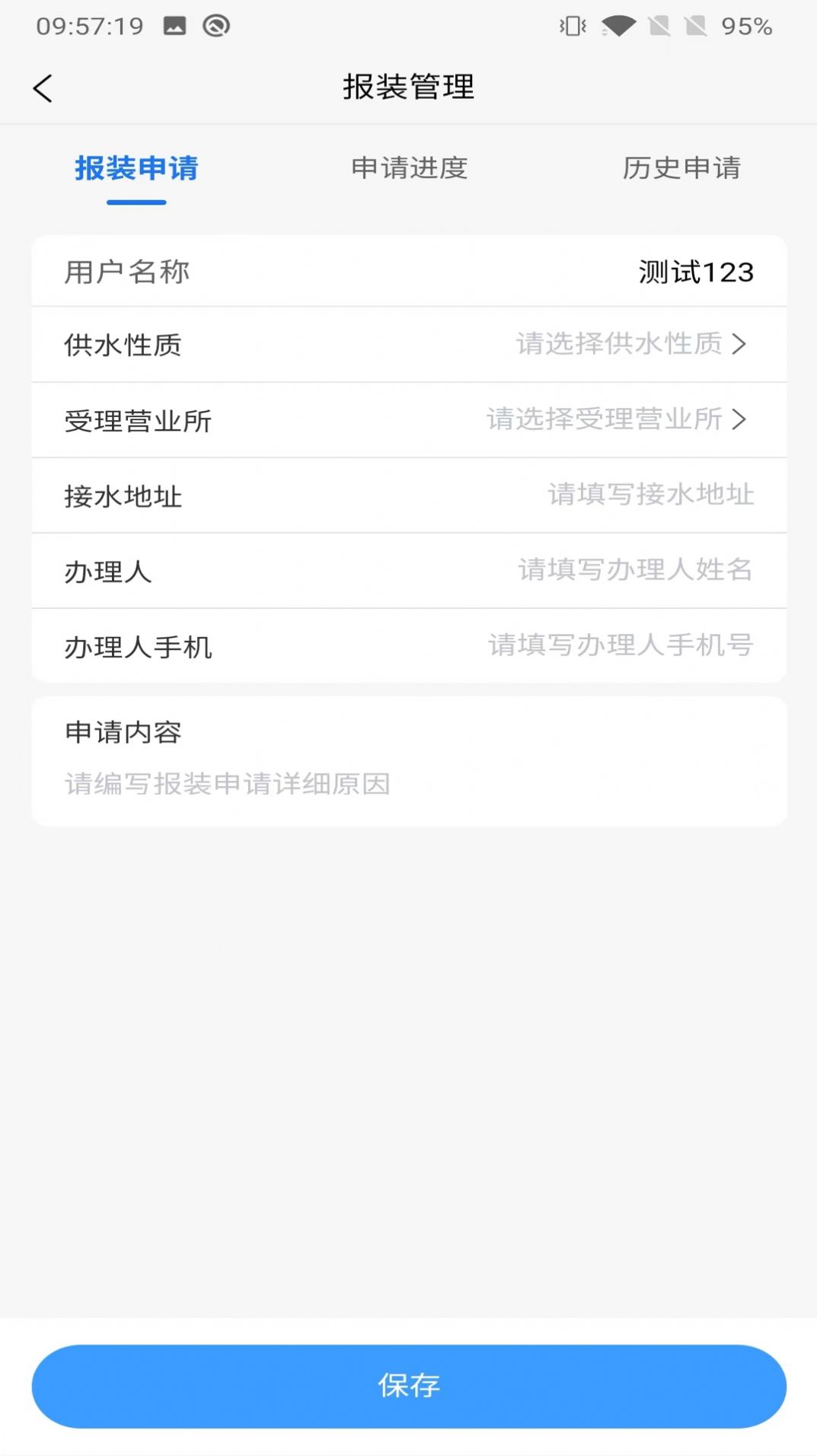This screenshot has height=1456, width=817.
Task: Select the active 报装申请 tab
Action: [136, 169]
